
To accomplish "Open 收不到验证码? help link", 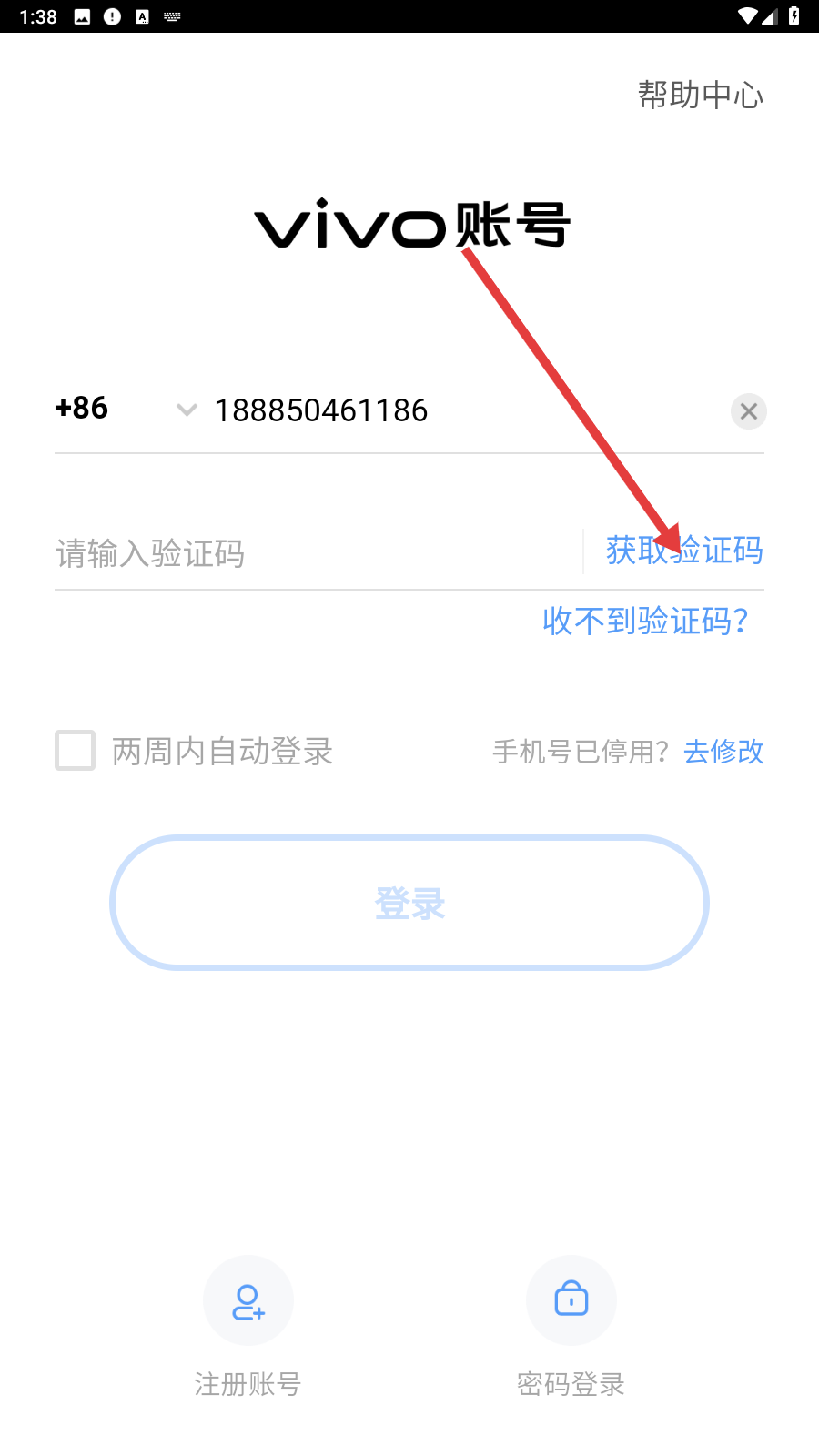I will pos(645,621).
